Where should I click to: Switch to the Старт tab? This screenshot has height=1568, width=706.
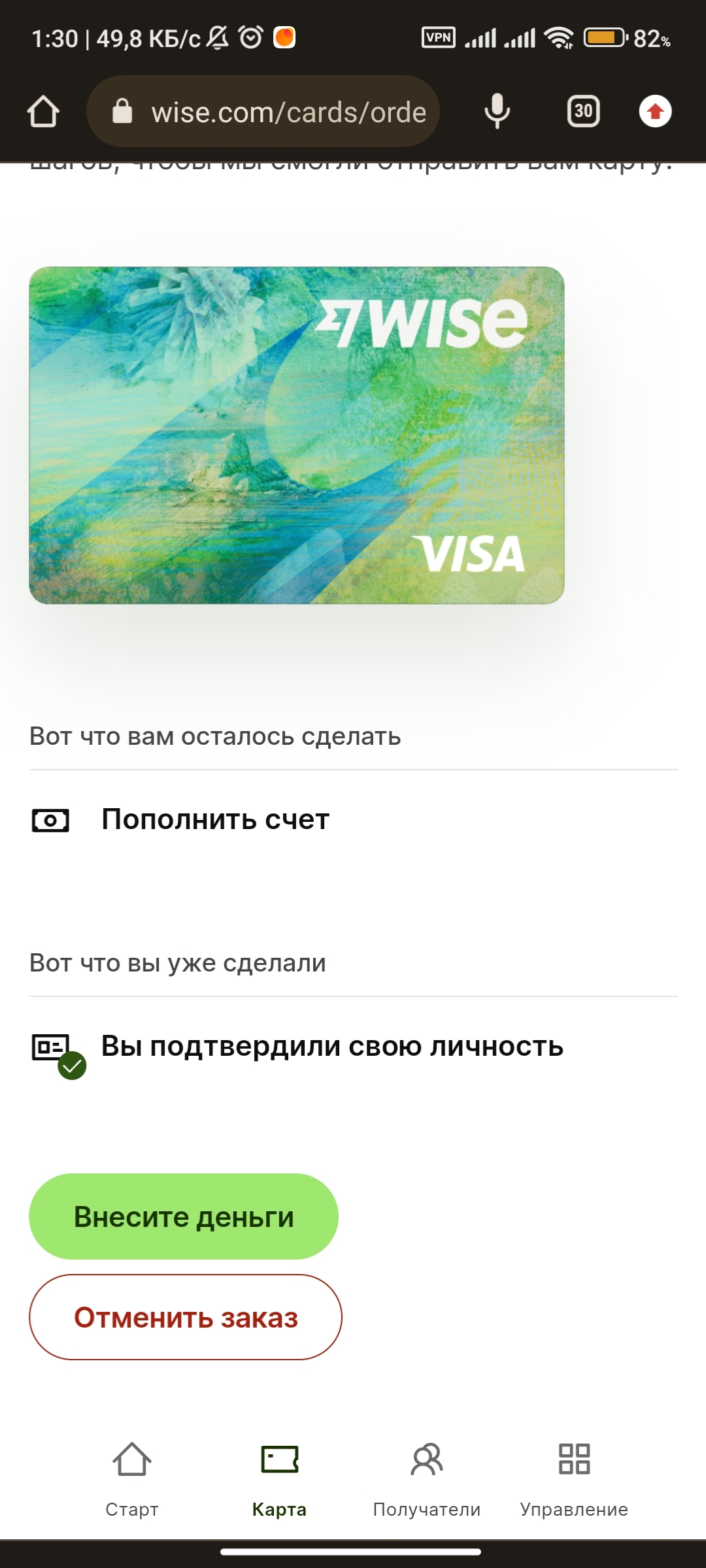coord(132,1479)
